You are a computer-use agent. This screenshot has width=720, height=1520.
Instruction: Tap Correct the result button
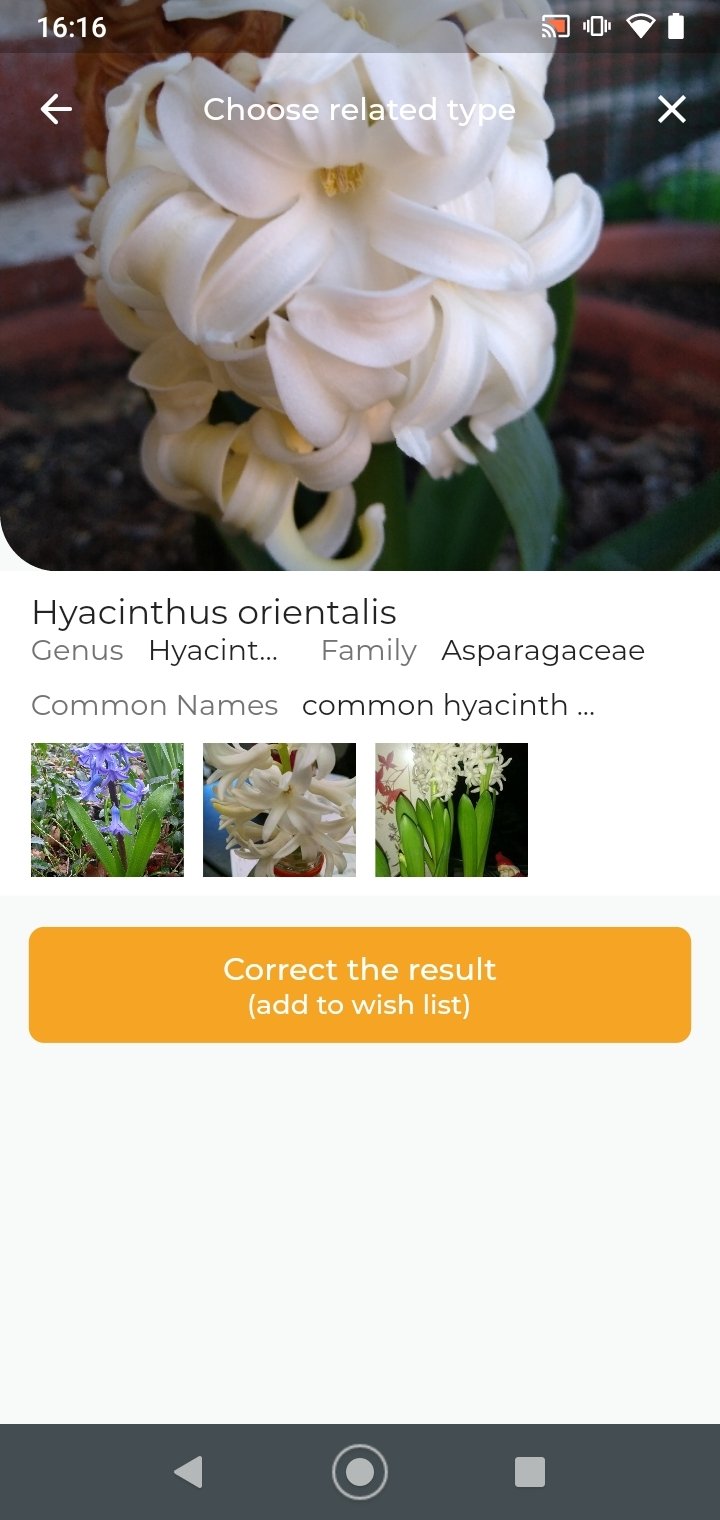360,985
